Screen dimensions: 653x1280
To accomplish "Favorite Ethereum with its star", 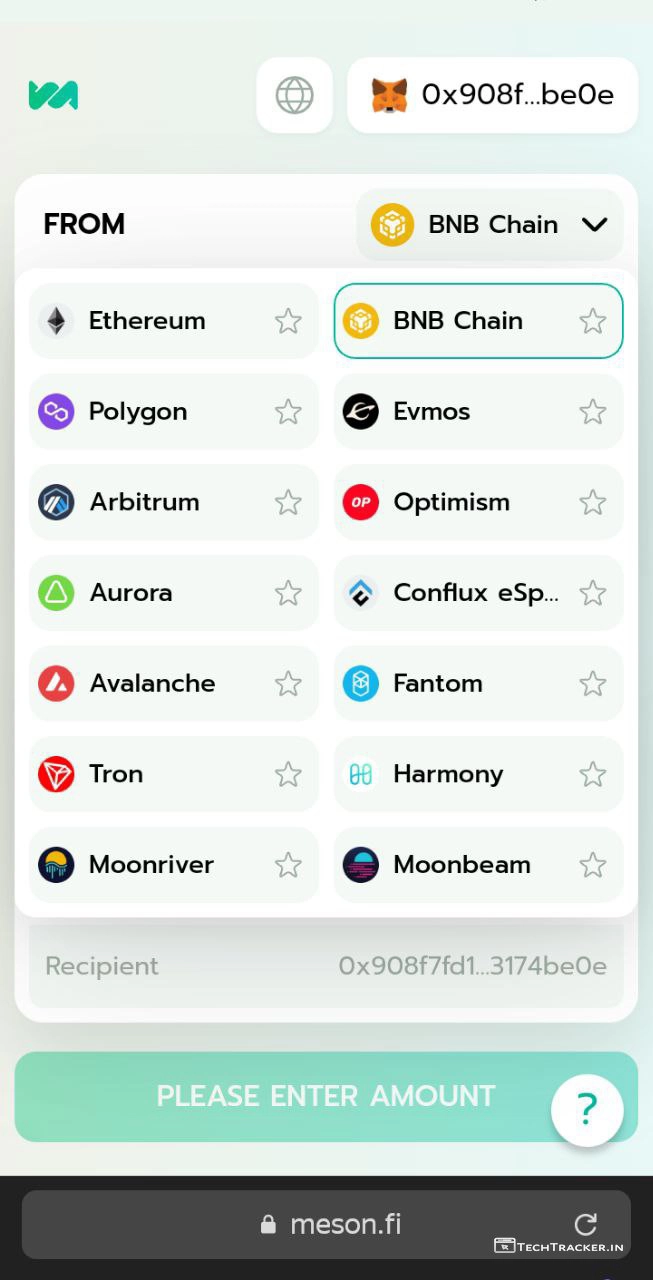I will (288, 321).
